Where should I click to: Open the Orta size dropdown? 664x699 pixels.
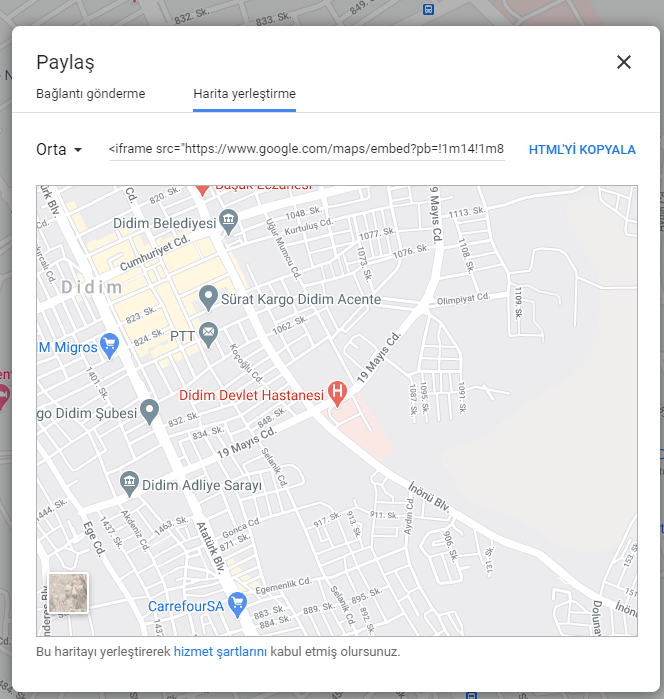(x=59, y=149)
